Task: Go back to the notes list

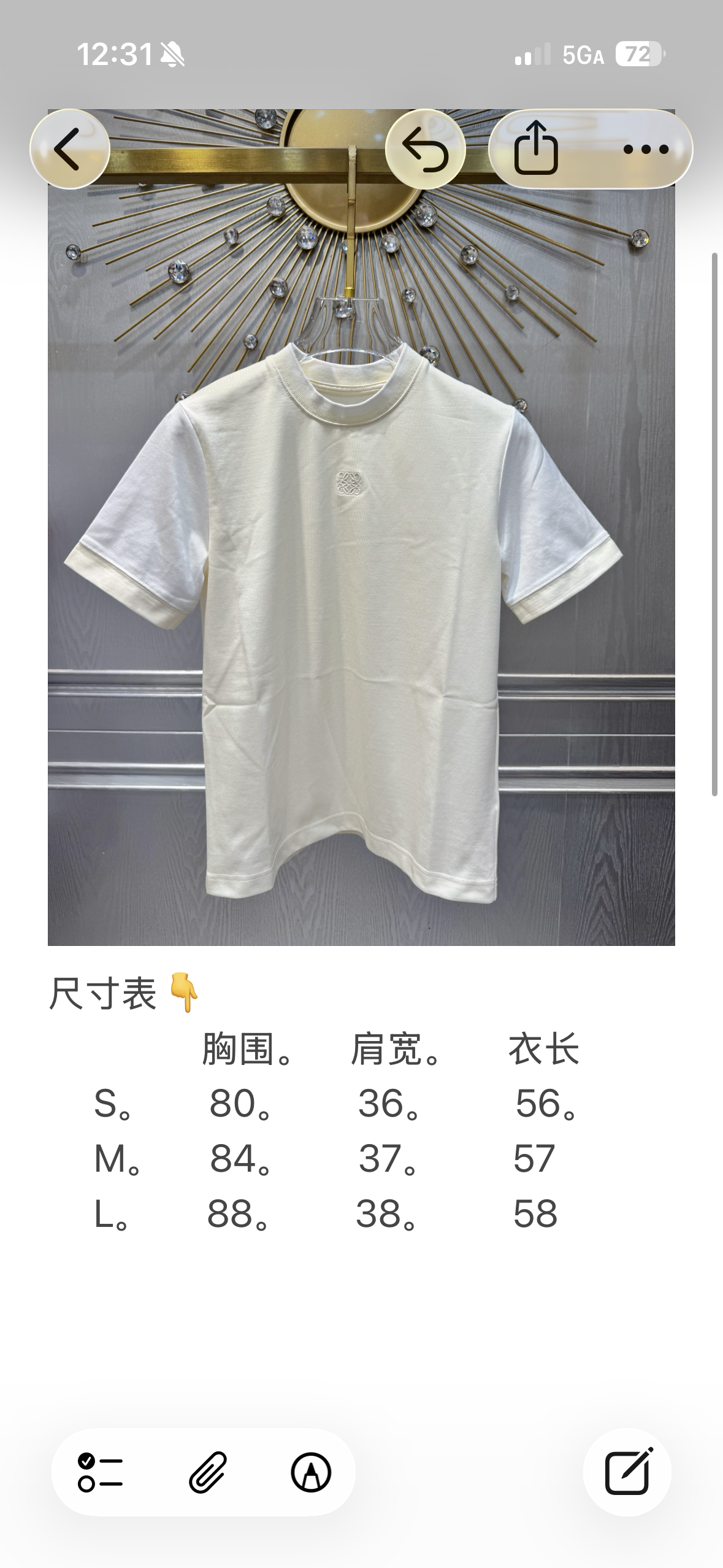Action: (70, 149)
